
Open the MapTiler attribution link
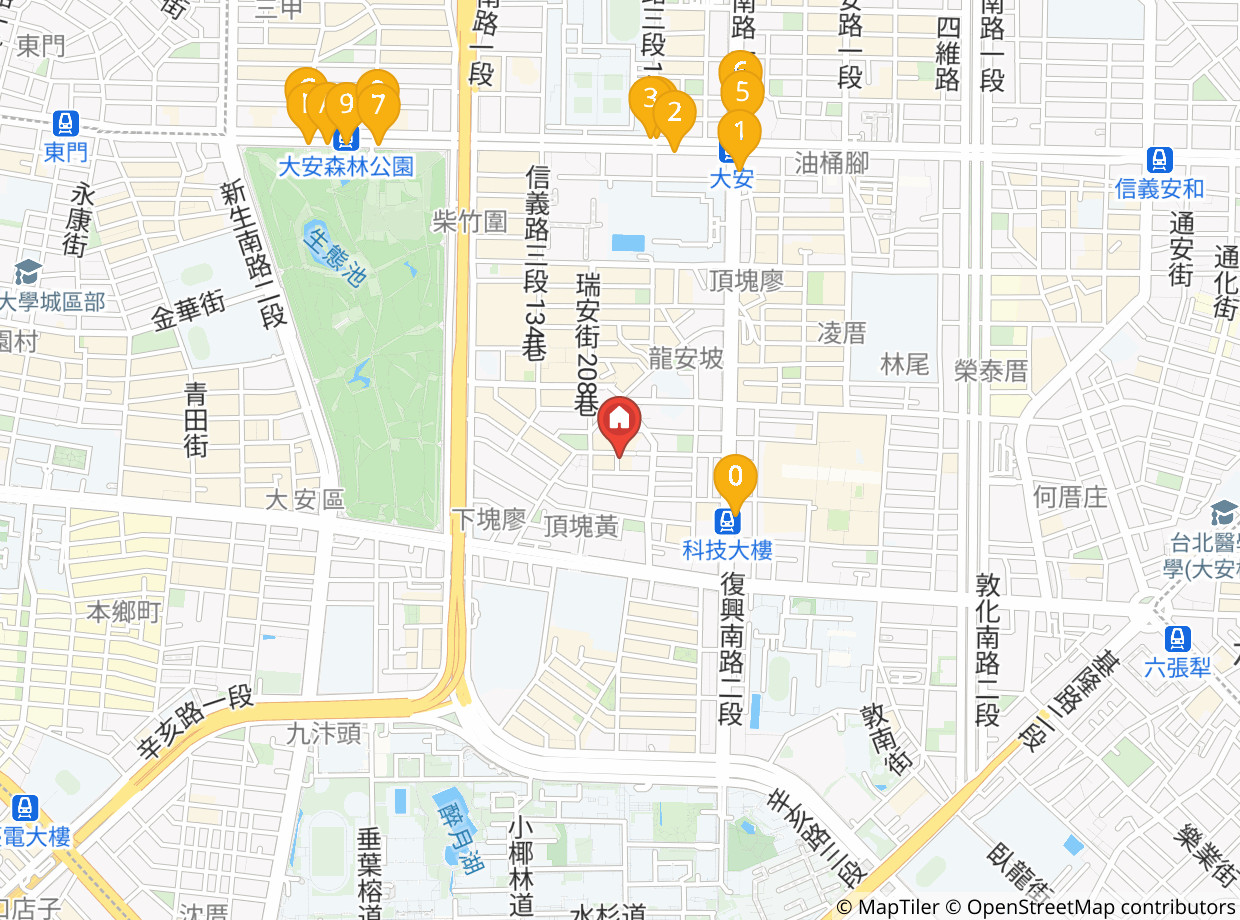(x=889, y=907)
